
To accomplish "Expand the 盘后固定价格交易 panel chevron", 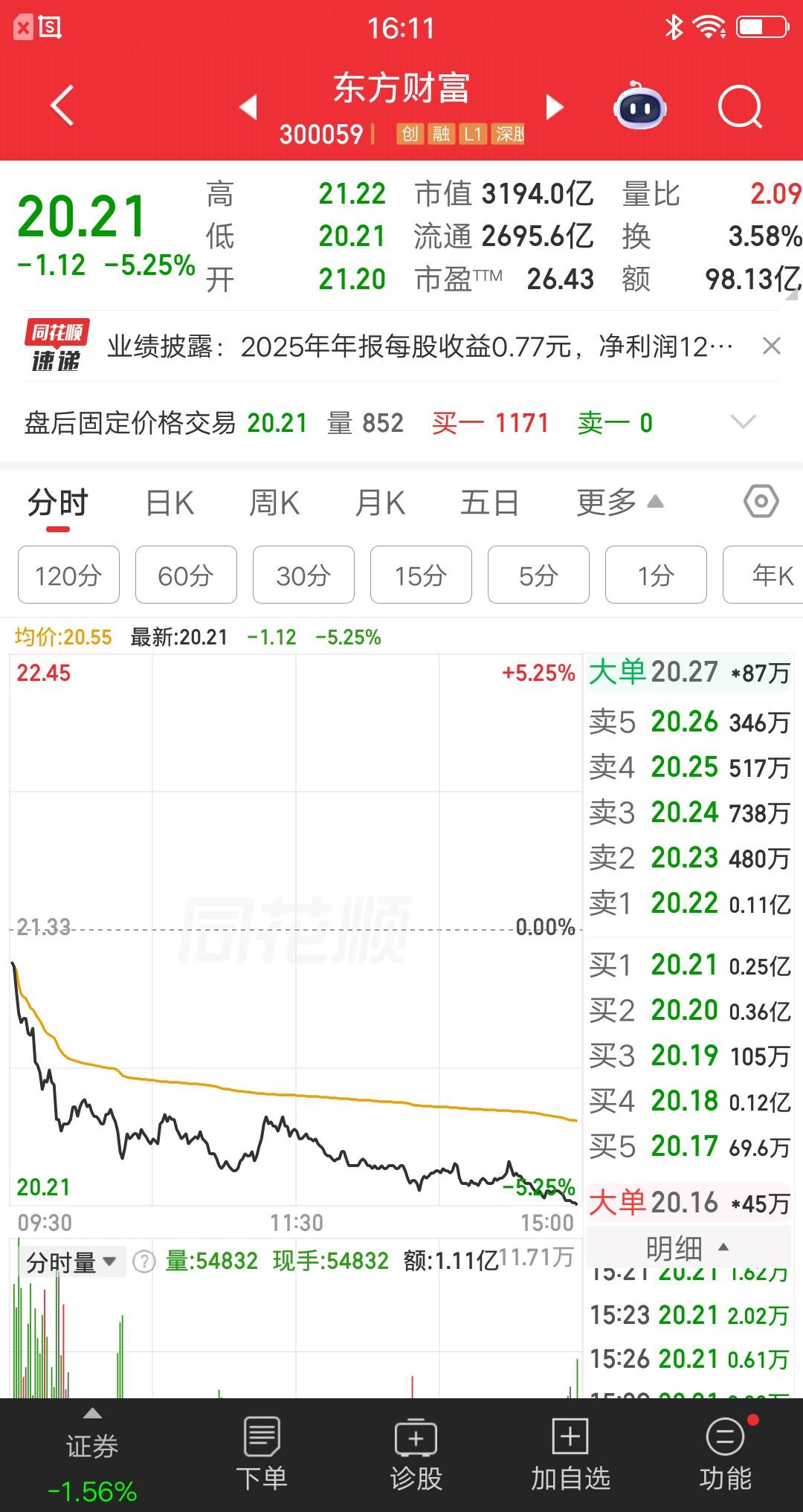I will pyautogui.click(x=743, y=422).
